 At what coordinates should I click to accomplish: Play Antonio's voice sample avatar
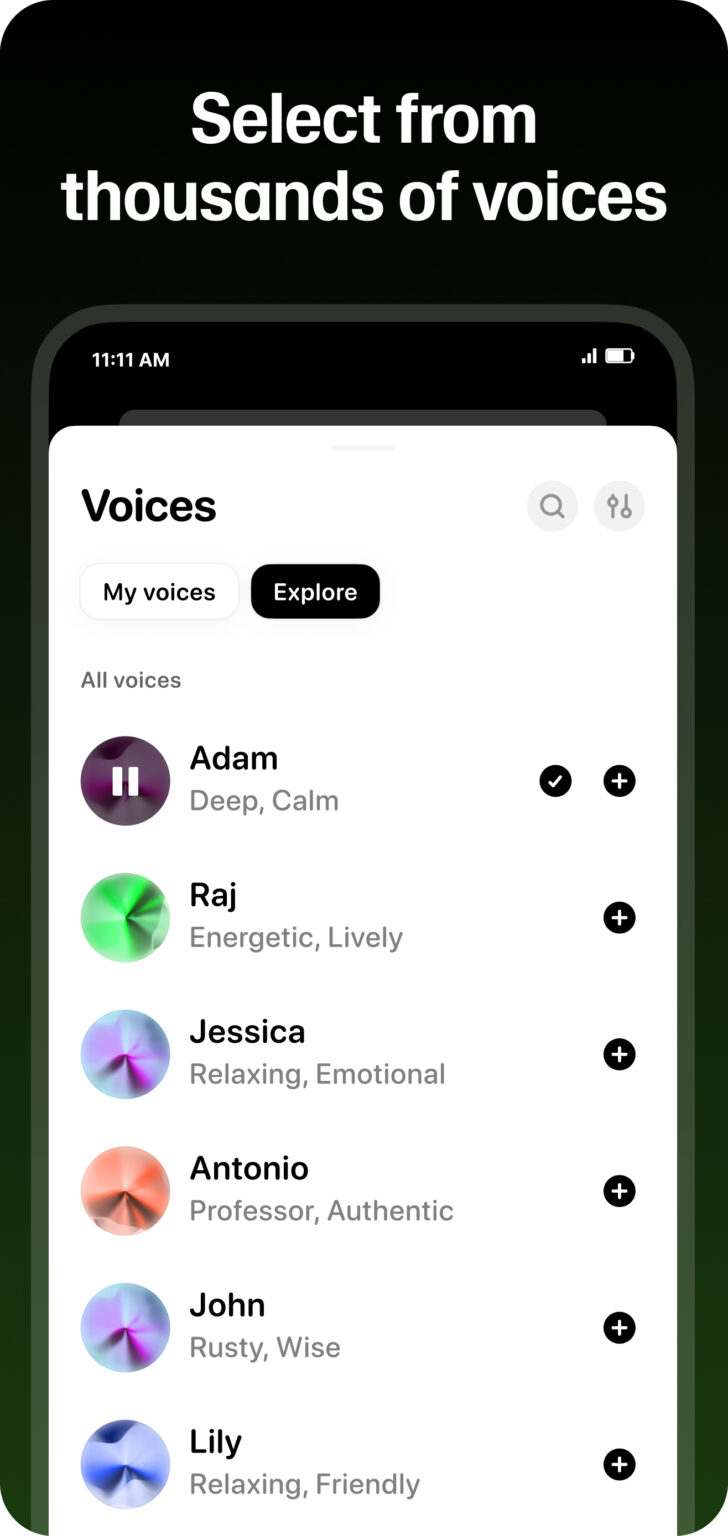click(125, 1191)
